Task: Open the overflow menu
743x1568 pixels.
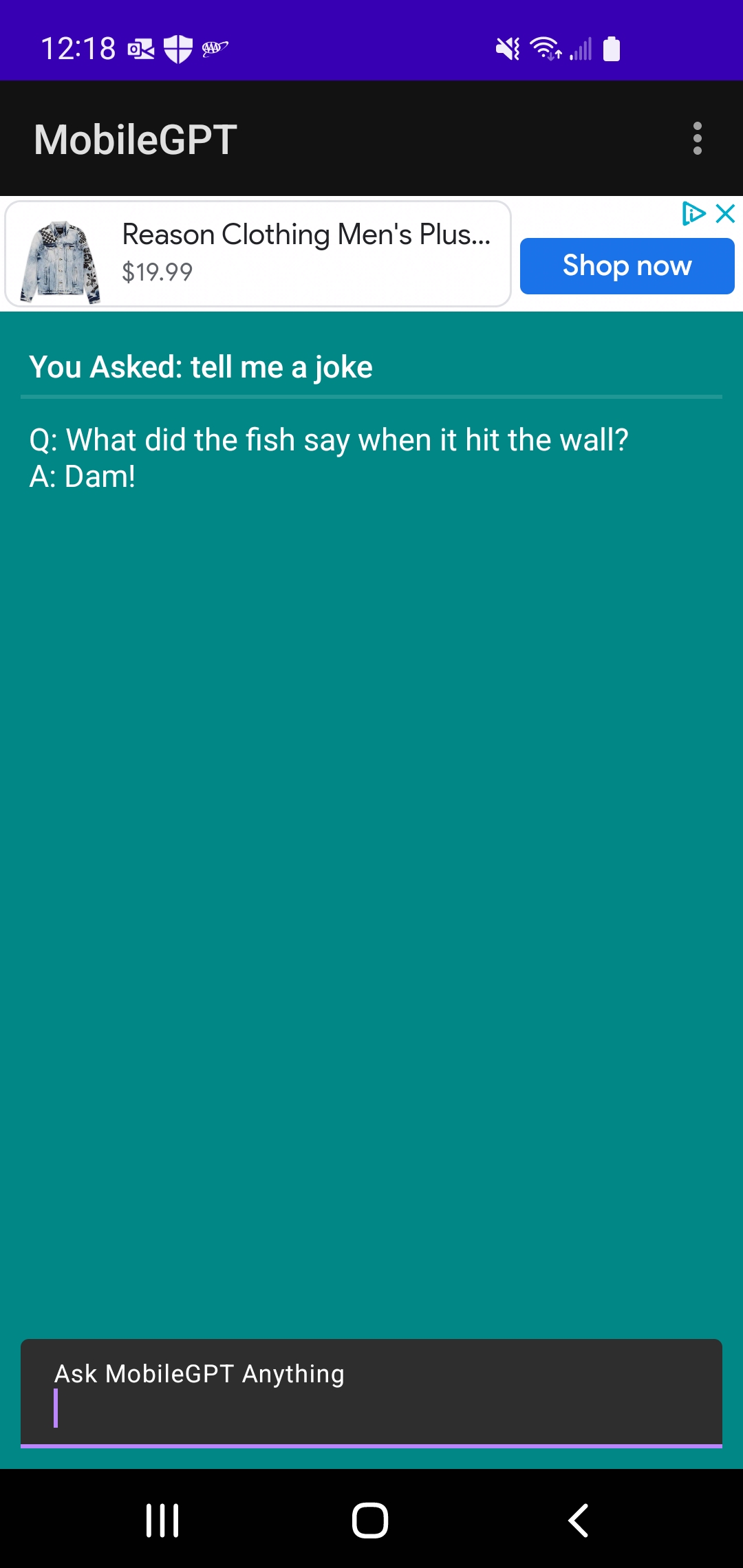Action: coord(697,139)
